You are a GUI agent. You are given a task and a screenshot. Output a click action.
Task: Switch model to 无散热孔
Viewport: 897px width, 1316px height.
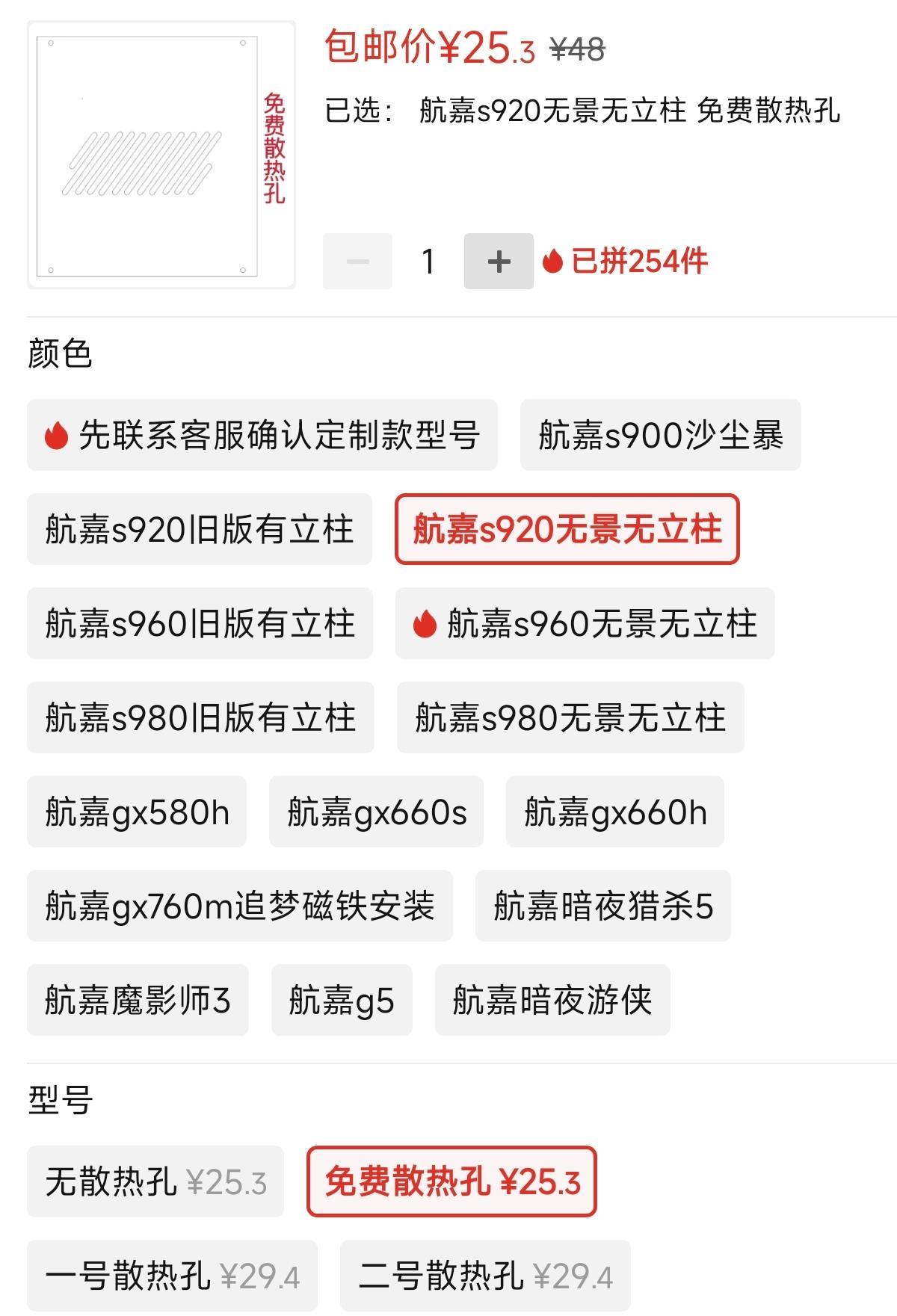point(155,1181)
